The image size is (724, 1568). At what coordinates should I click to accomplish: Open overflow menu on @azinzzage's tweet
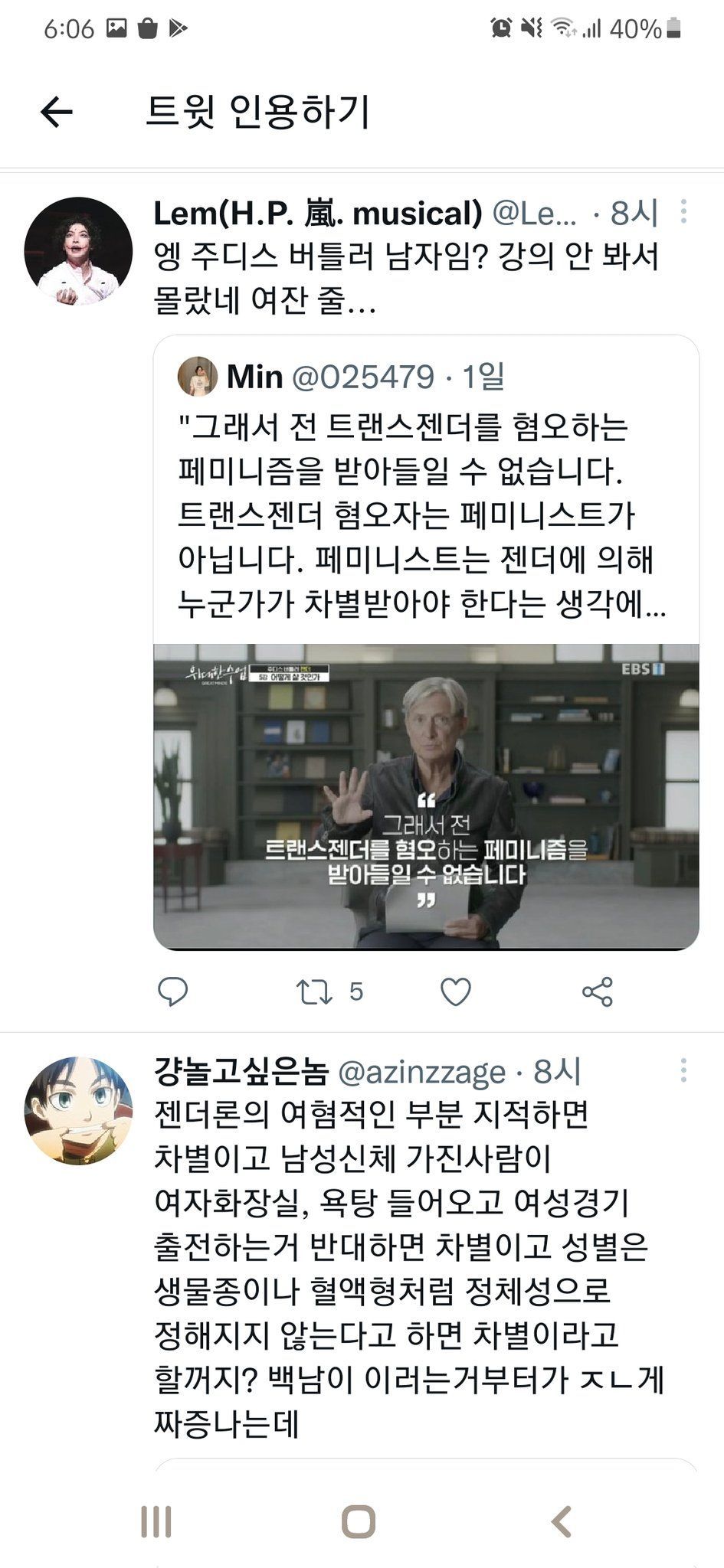pyautogui.click(x=683, y=1070)
